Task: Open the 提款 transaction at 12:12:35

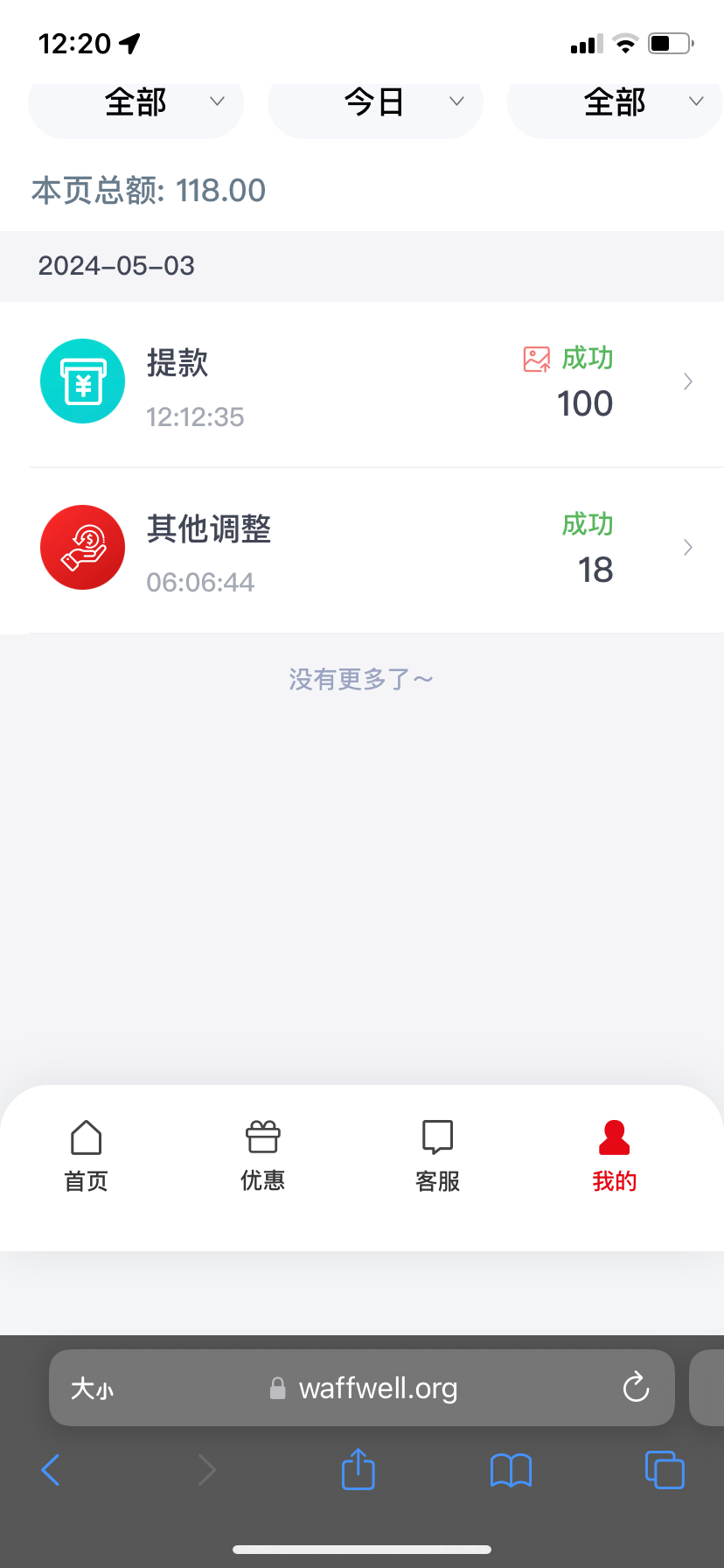Action: pyautogui.click(x=362, y=383)
